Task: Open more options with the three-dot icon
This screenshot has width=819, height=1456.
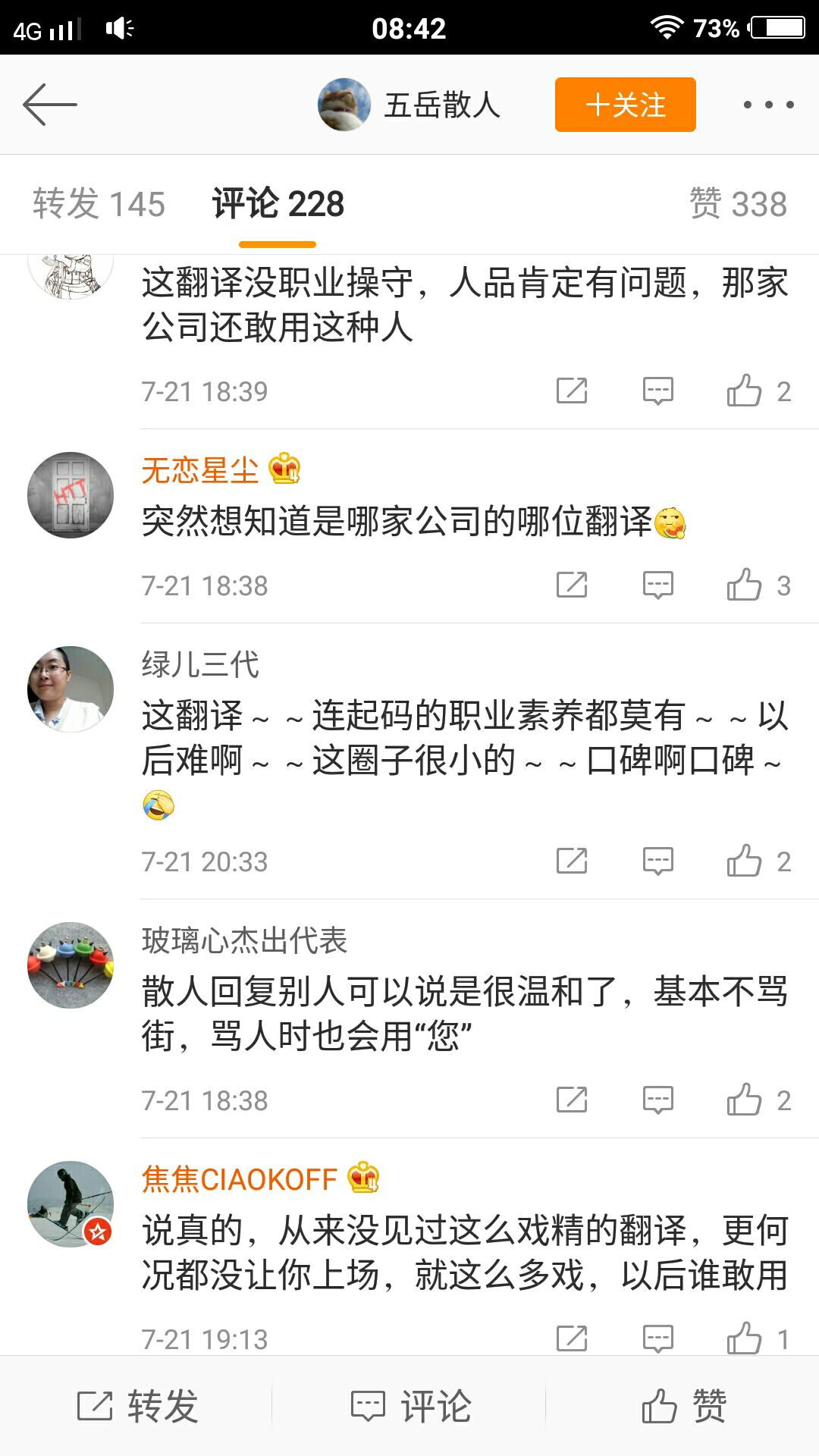Action: (769, 105)
